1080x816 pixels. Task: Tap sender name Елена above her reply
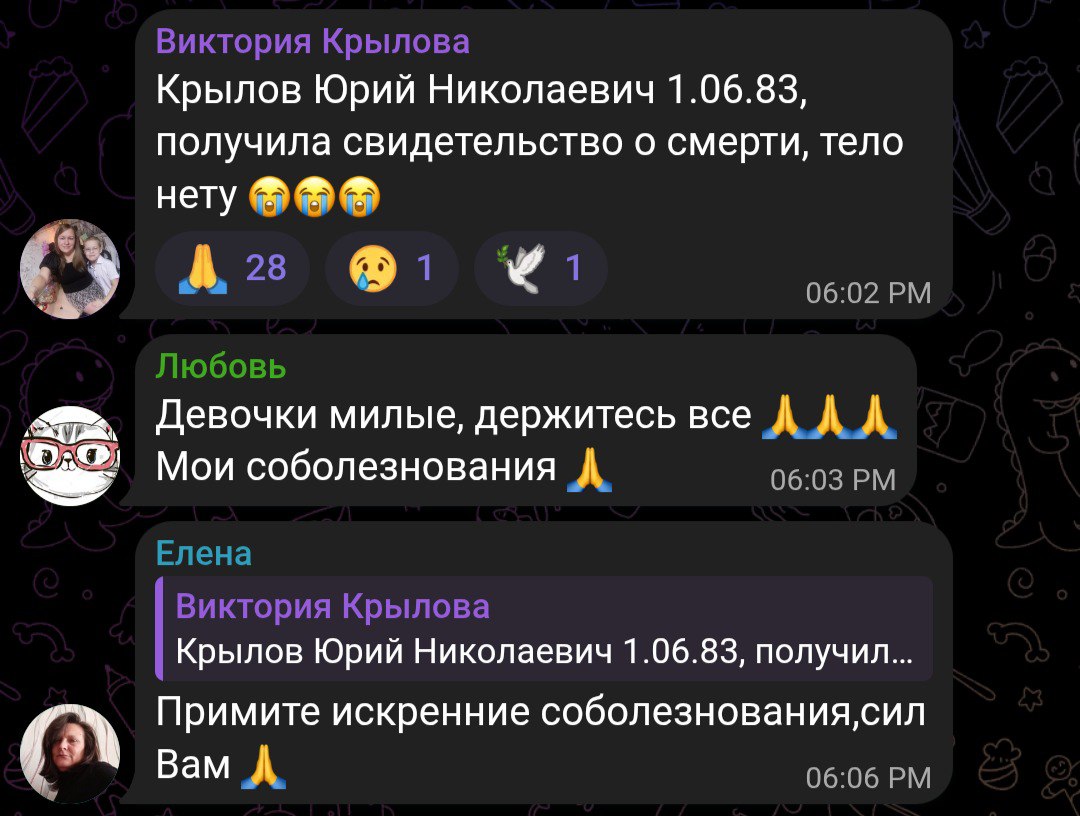pyautogui.click(x=204, y=553)
